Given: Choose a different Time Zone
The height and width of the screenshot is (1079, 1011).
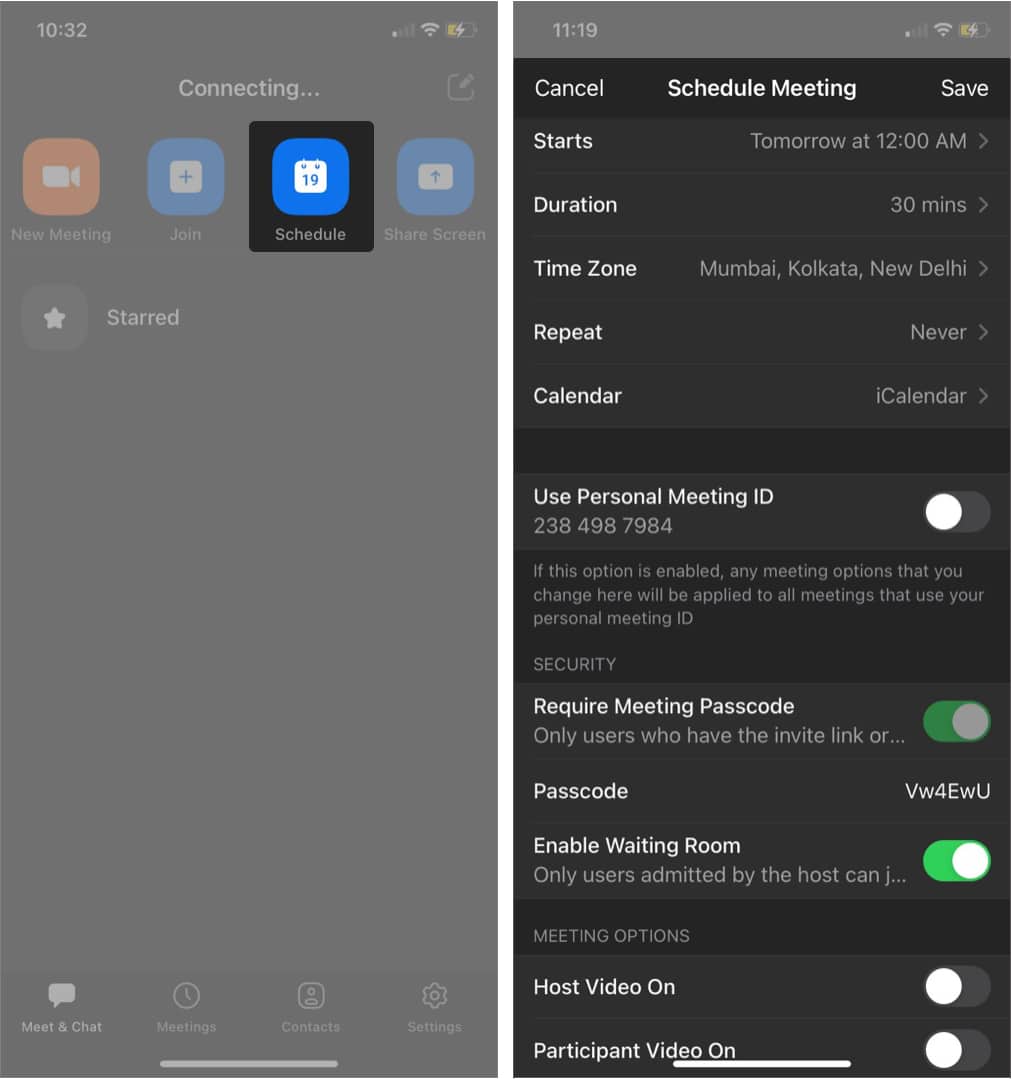Looking at the screenshot, I should tap(761, 269).
